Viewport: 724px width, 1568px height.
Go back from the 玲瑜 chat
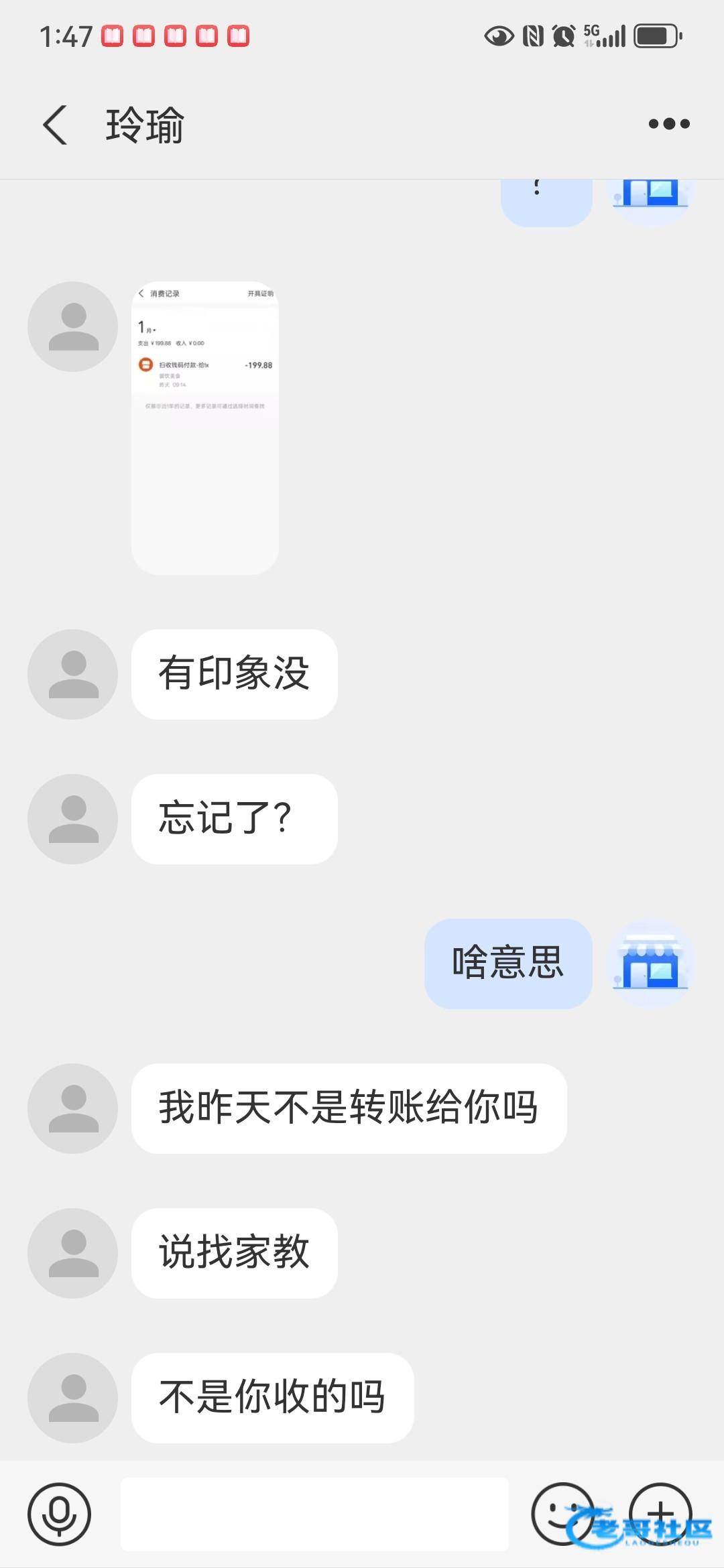(55, 125)
